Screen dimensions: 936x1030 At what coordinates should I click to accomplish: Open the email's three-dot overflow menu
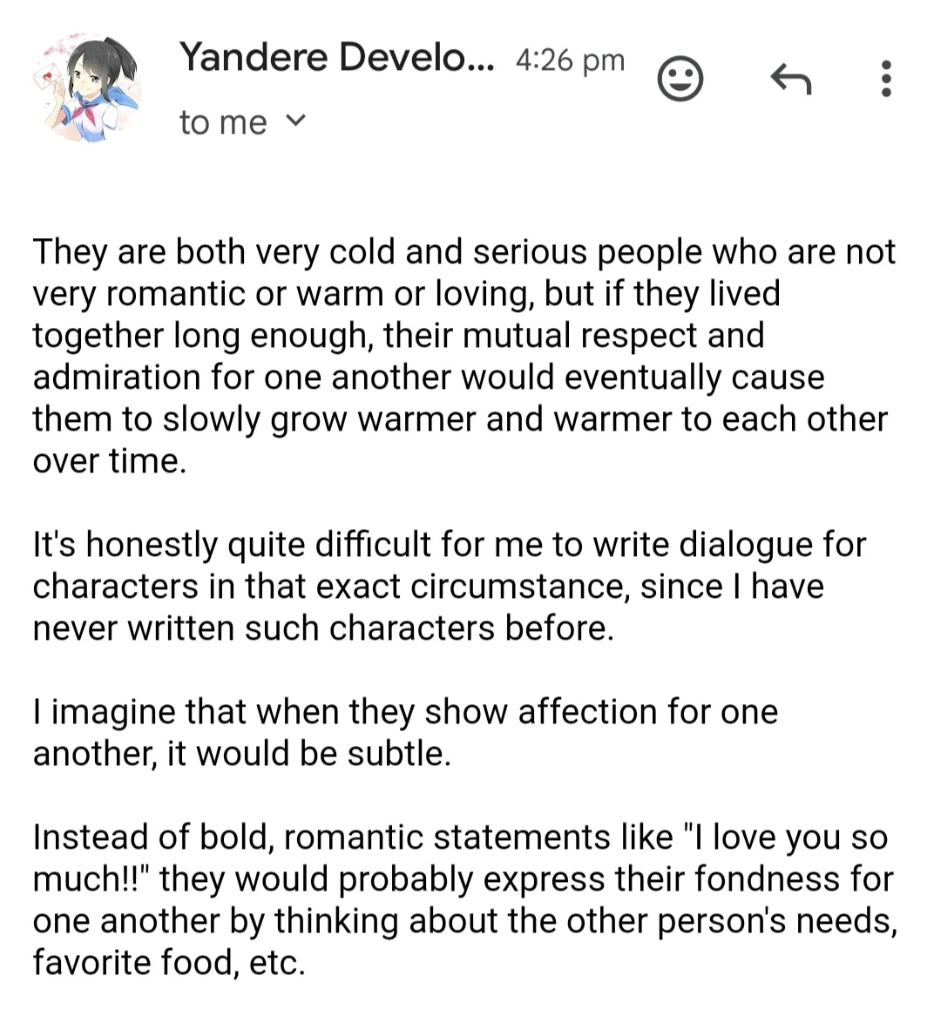point(886,79)
